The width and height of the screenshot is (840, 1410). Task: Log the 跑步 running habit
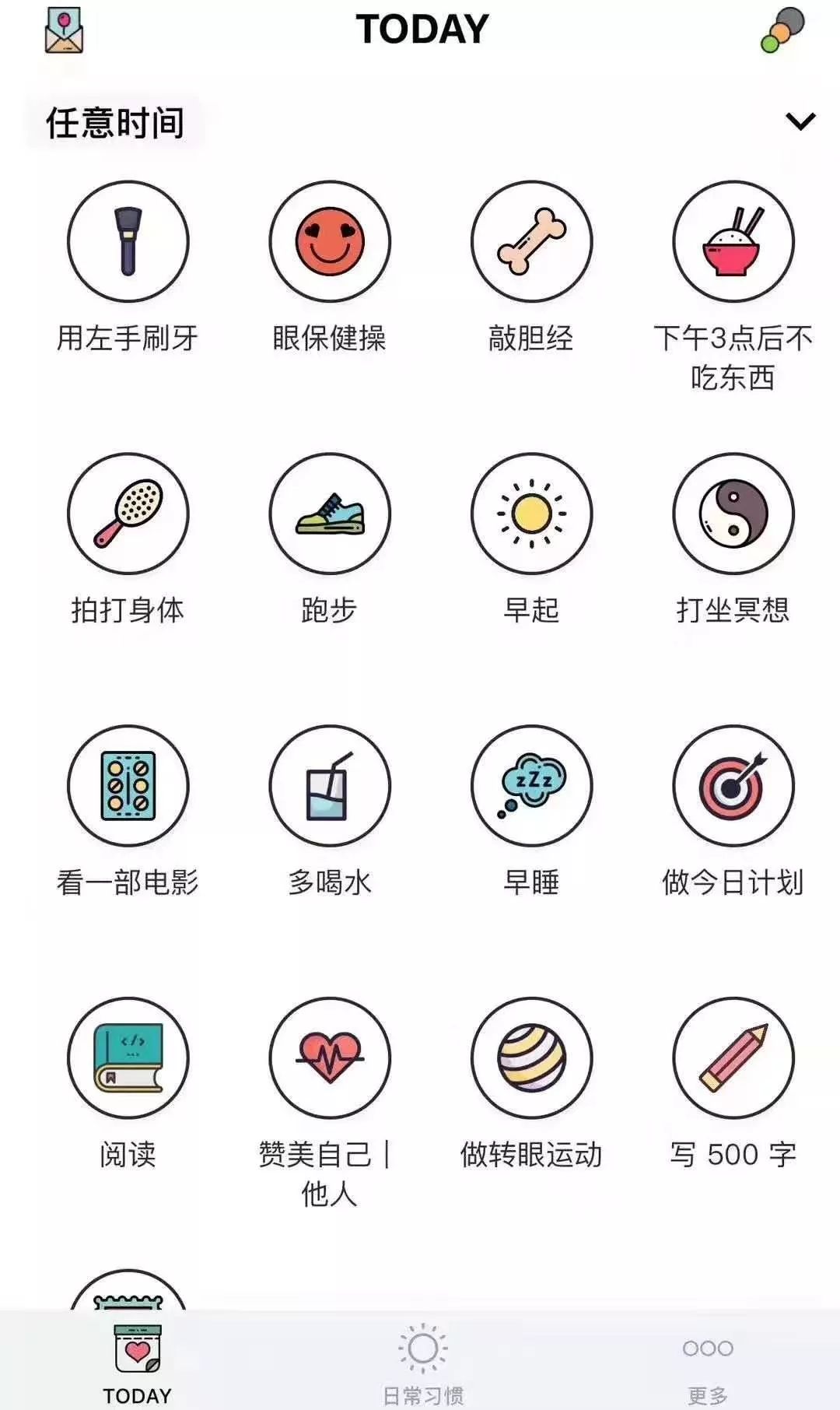[x=330, y=514]
